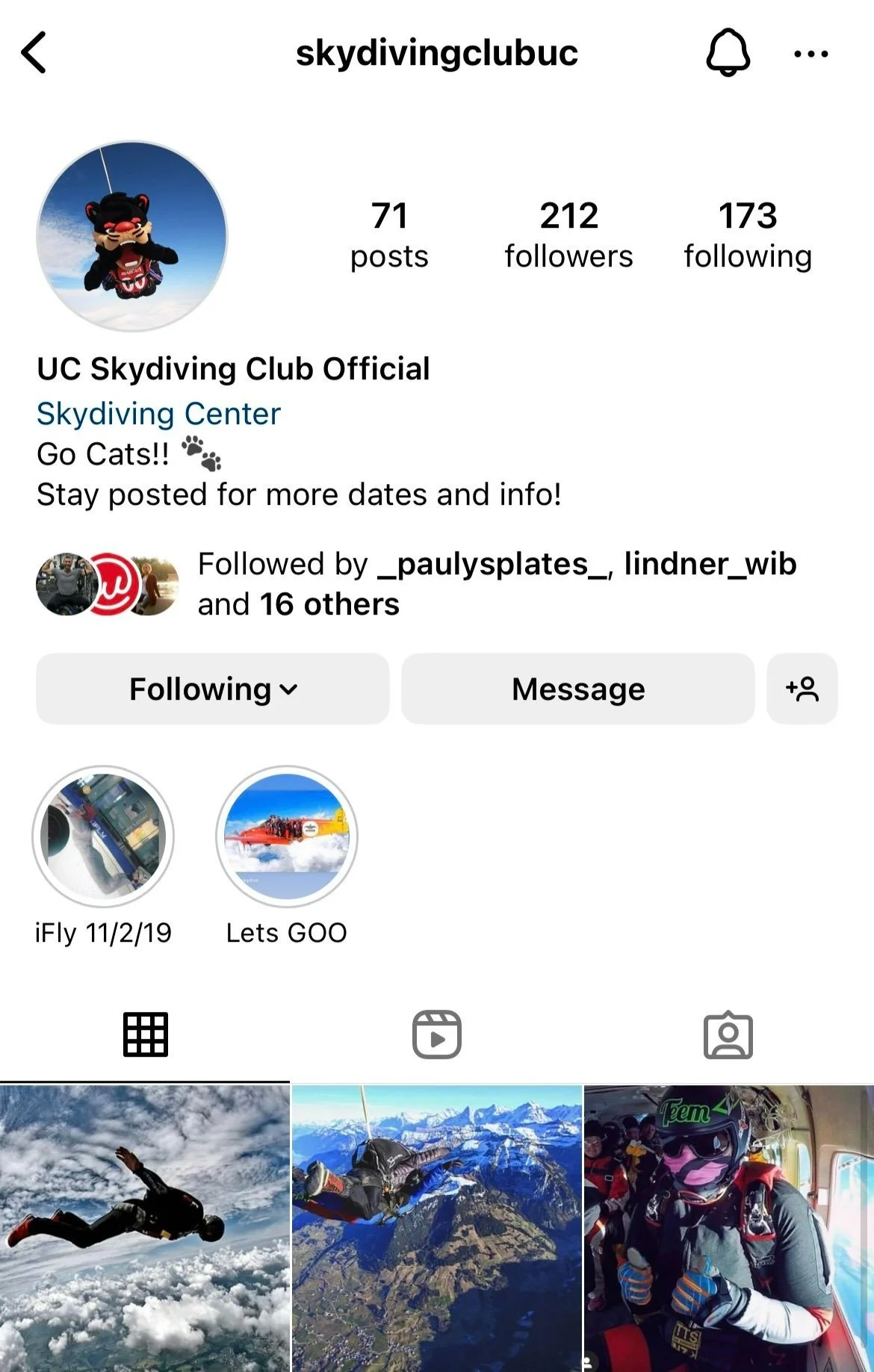The width and height of the screenshot is (874, 1372).
Task: Show suggested accounts with add-person button
Action: [802, 689]
